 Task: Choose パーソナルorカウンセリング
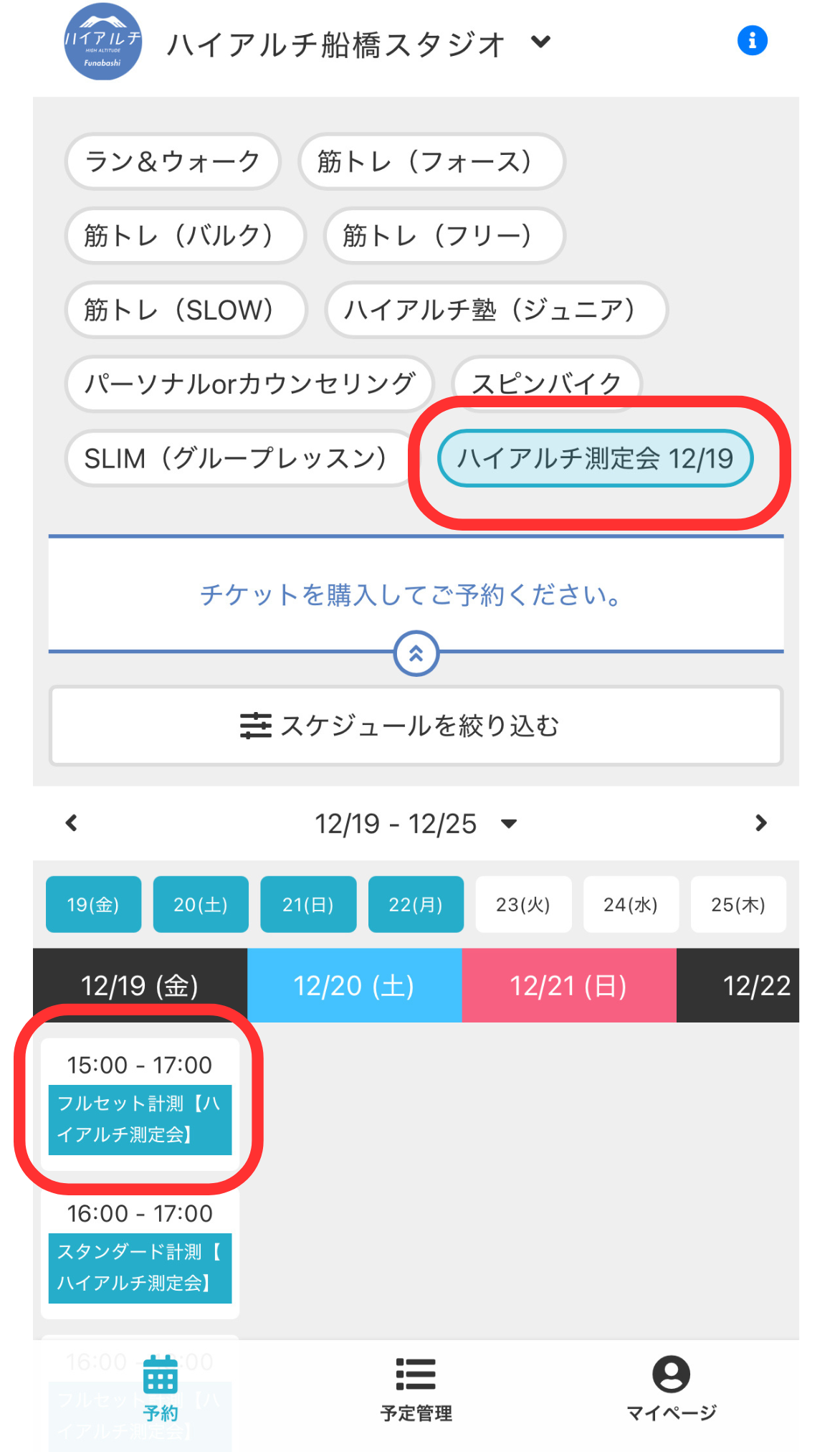(x=250, y=384)
